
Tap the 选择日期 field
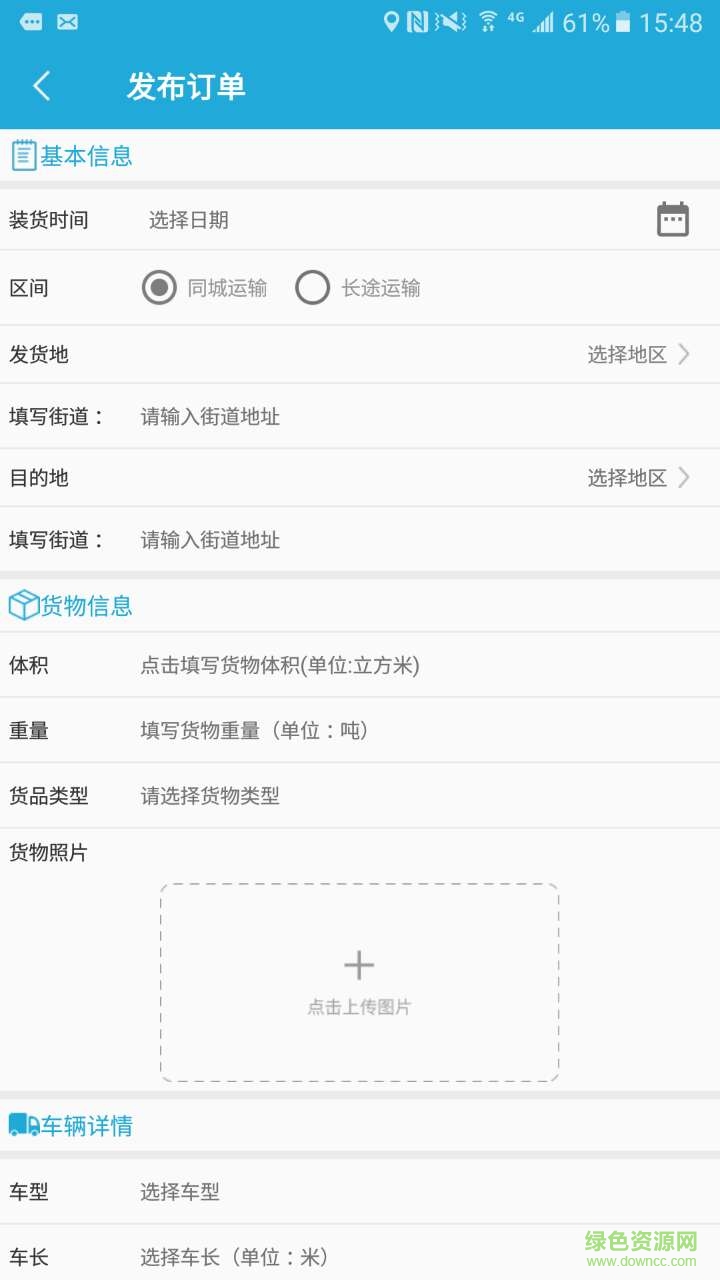pos(190,220)
